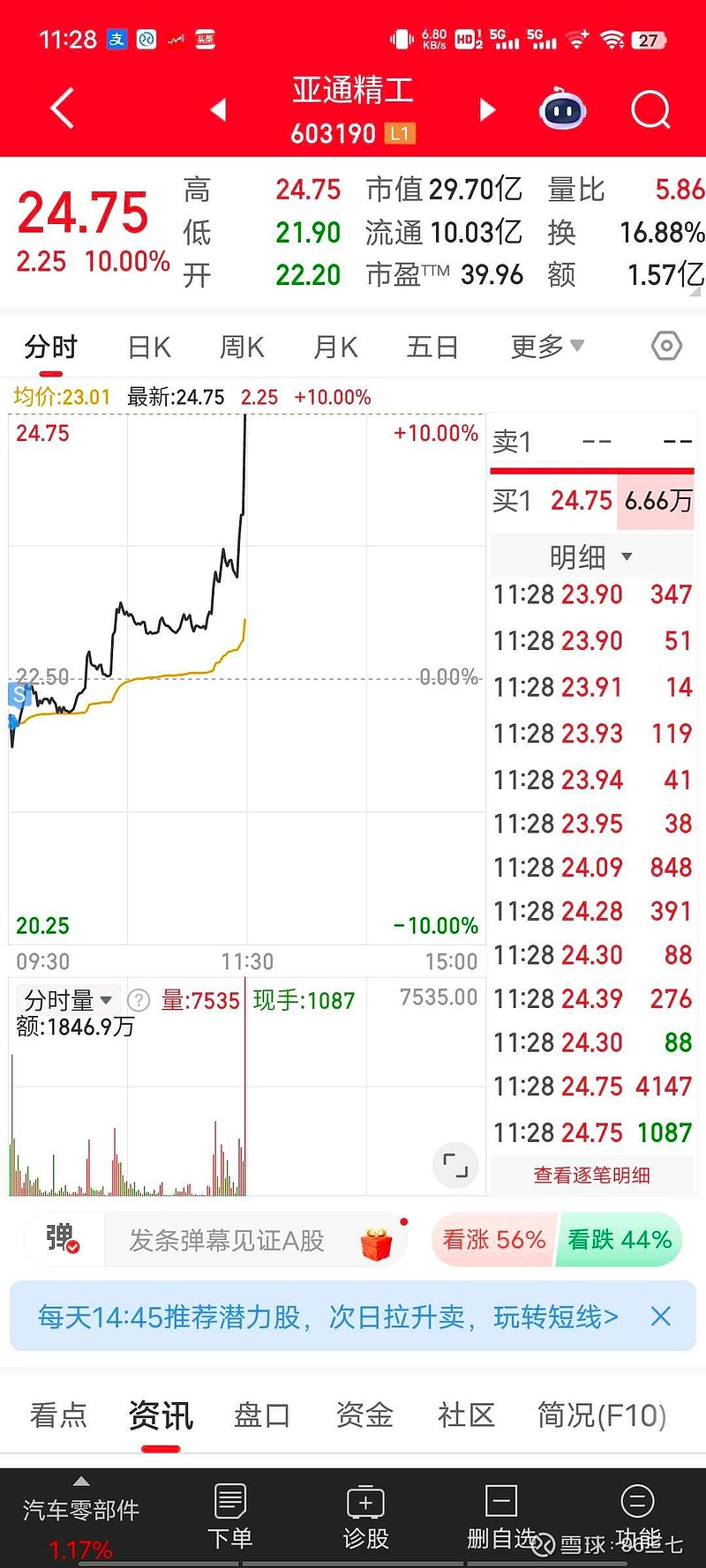This screenshot has height=1568, width=706.
Task: Open the robot assistant icon
Action: [x=563, y=109]
